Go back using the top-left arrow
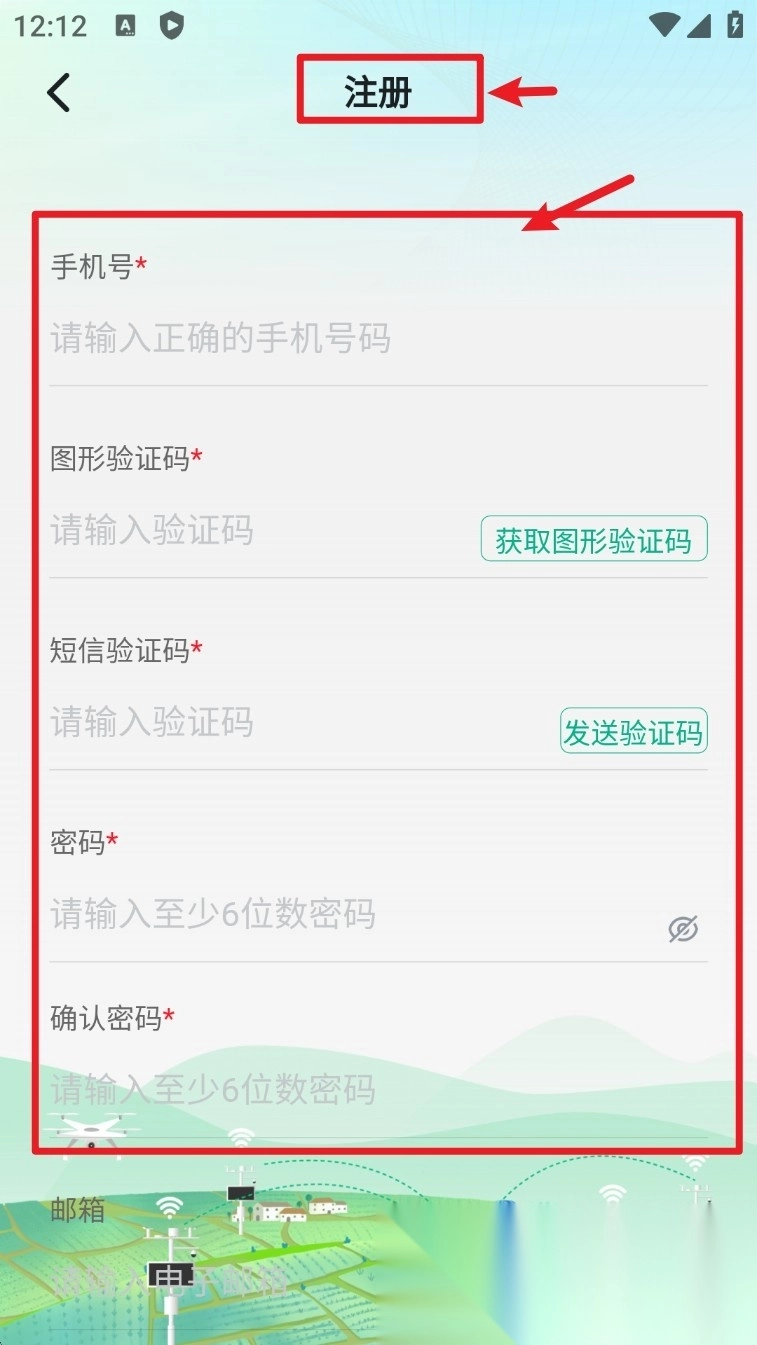 59,92
